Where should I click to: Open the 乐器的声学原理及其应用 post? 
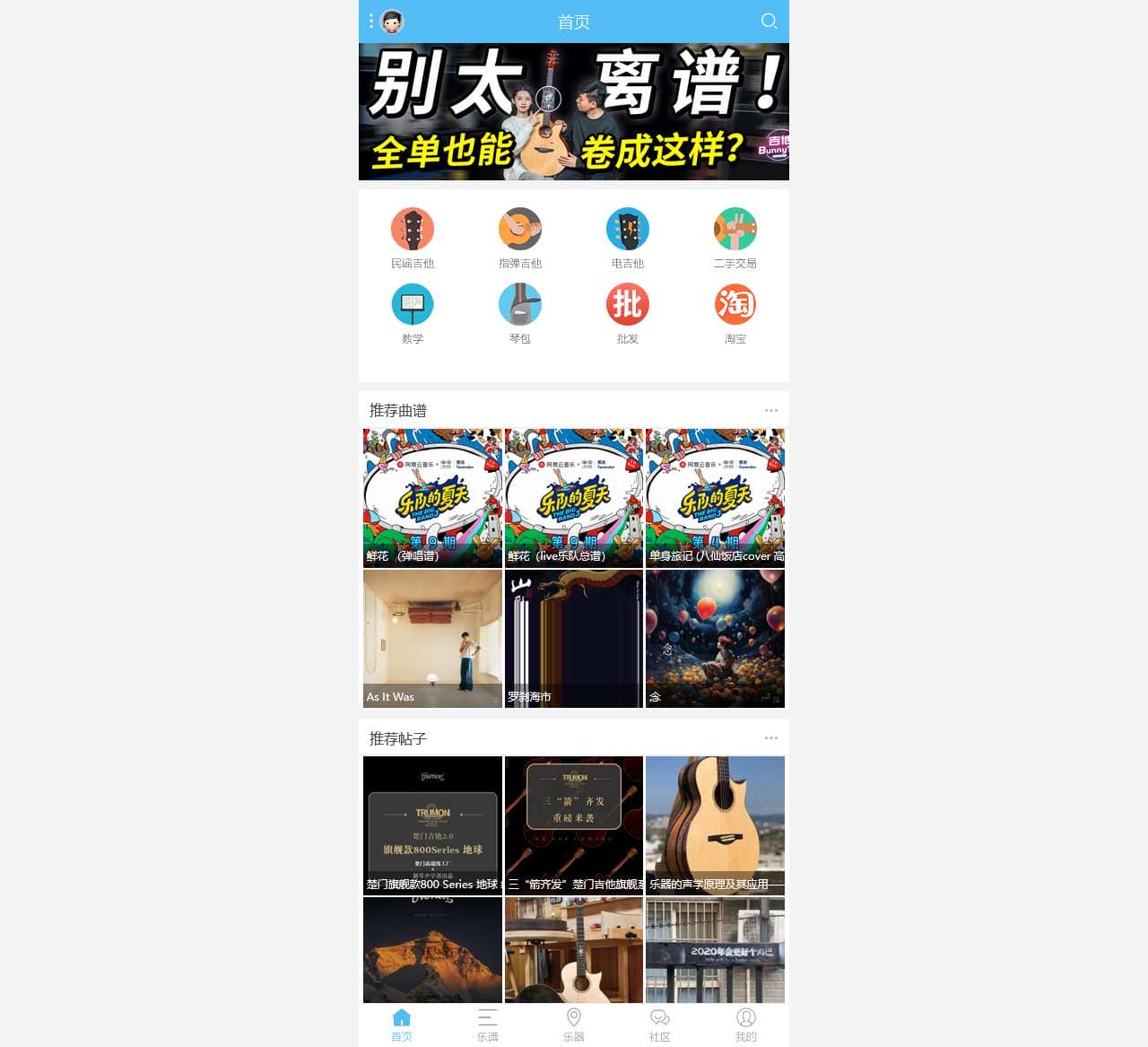pyautogui.click(x=715, y=825)
